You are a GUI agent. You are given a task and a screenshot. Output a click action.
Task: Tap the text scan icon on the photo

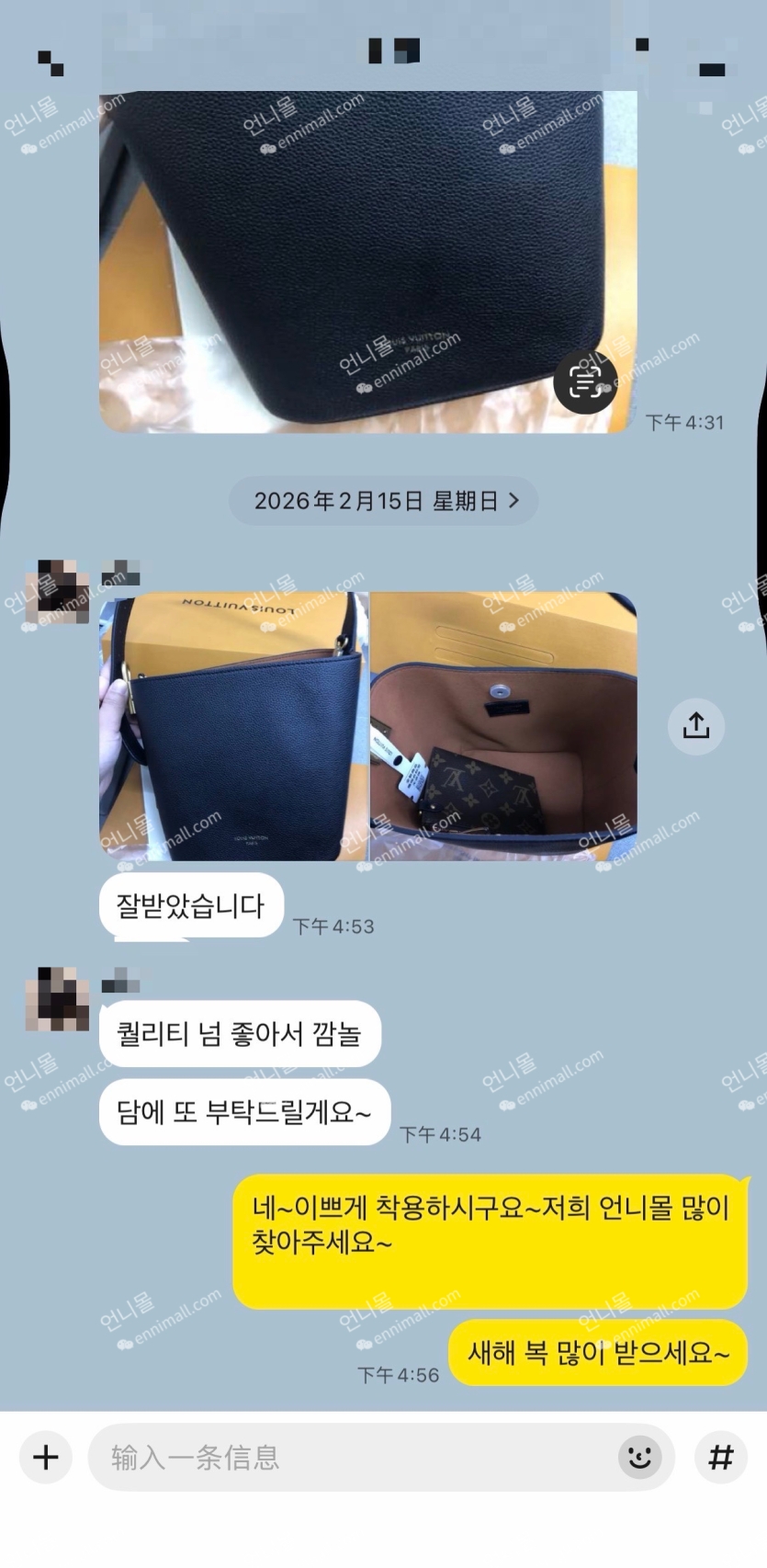585,381
